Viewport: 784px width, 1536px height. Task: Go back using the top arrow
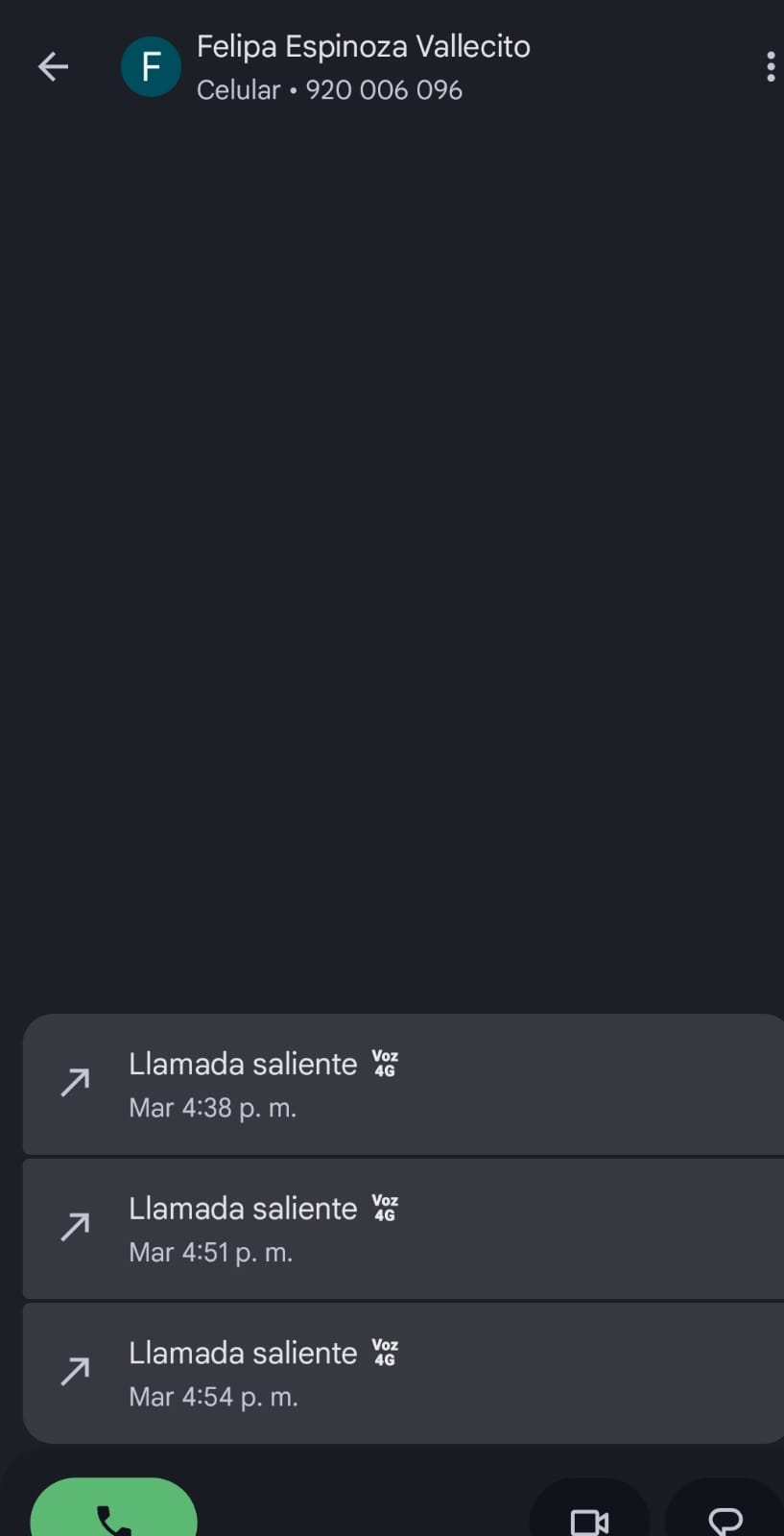pyautogui.click(x=53, y=66)
